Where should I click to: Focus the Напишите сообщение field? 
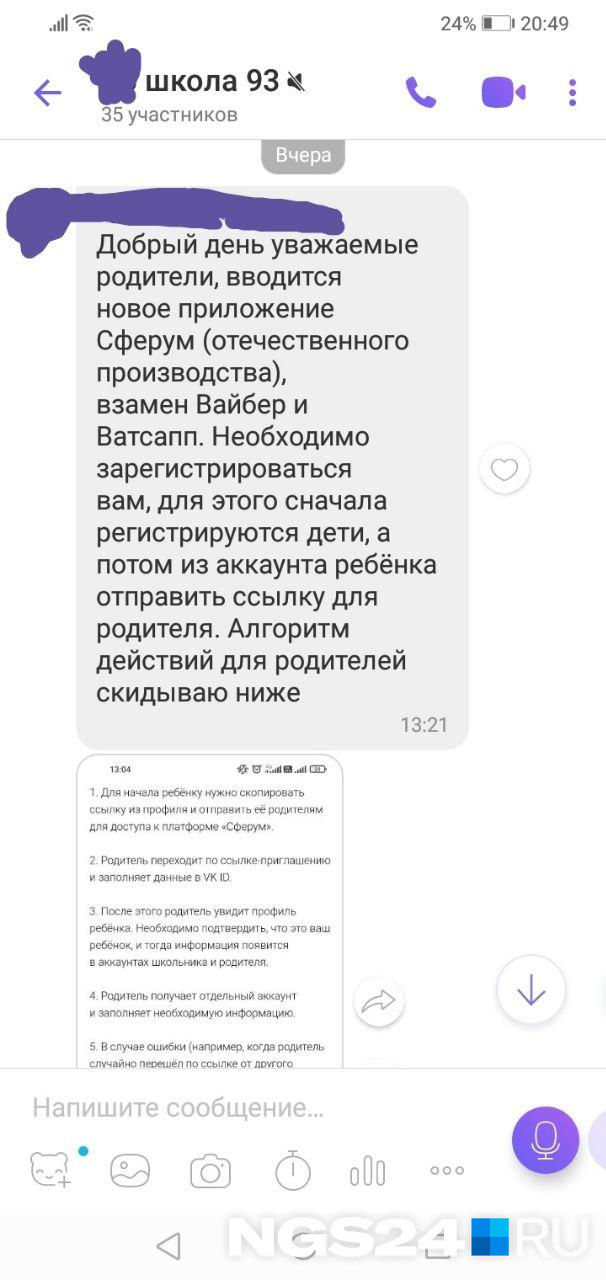pyautogui.click(x=250, y=1107)
